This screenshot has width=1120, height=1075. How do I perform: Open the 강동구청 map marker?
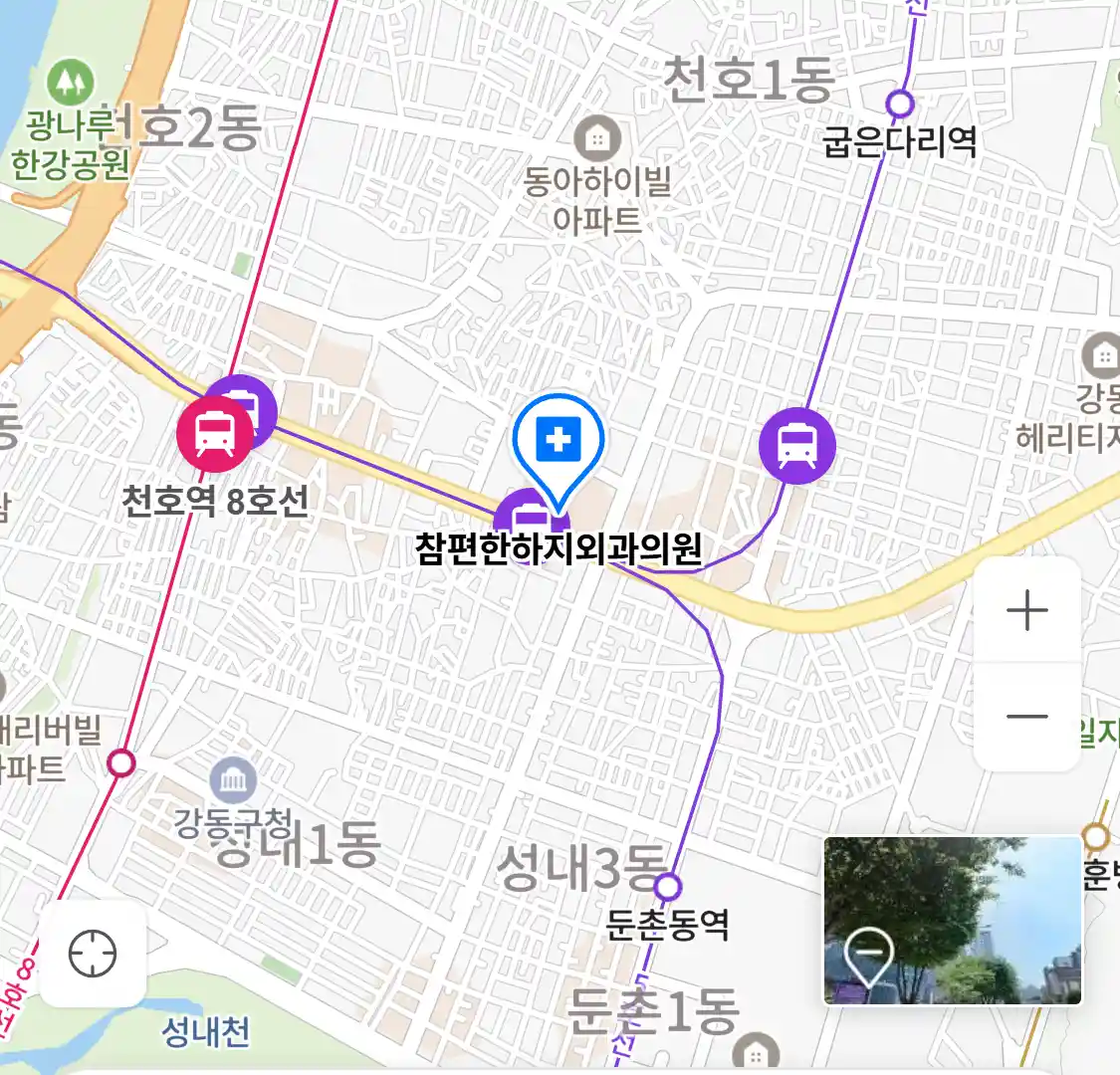click(x=234, y=782)
